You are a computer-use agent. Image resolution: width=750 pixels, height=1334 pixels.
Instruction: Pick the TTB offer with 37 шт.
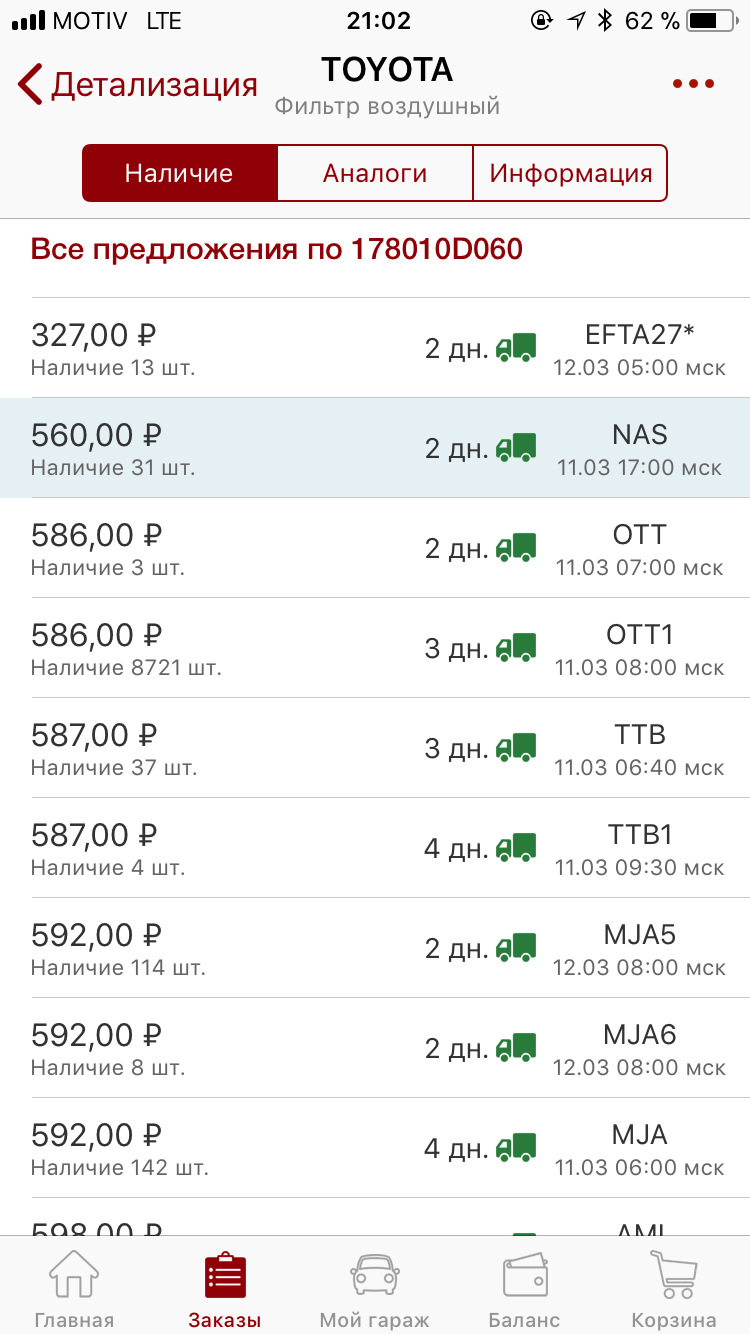[x=375, y=748]
